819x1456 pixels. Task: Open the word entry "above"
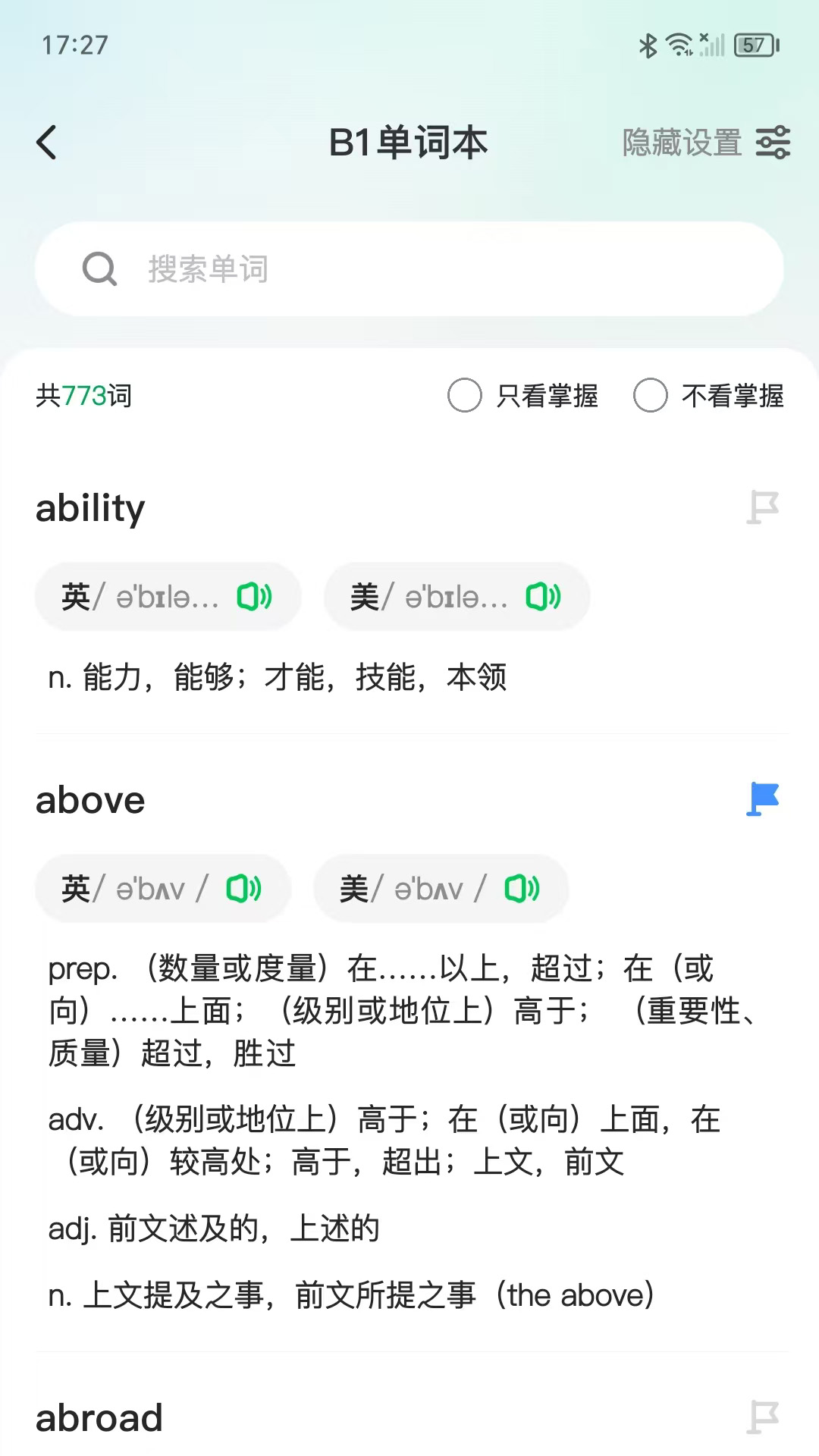[91, 799]
